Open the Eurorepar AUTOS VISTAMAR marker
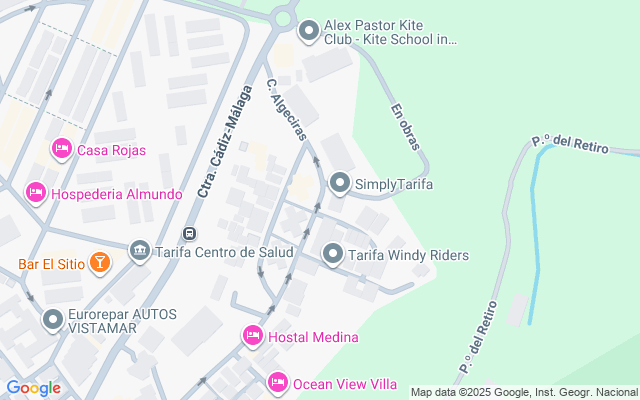Screen dimensions: 640x400 click(53, 320)
